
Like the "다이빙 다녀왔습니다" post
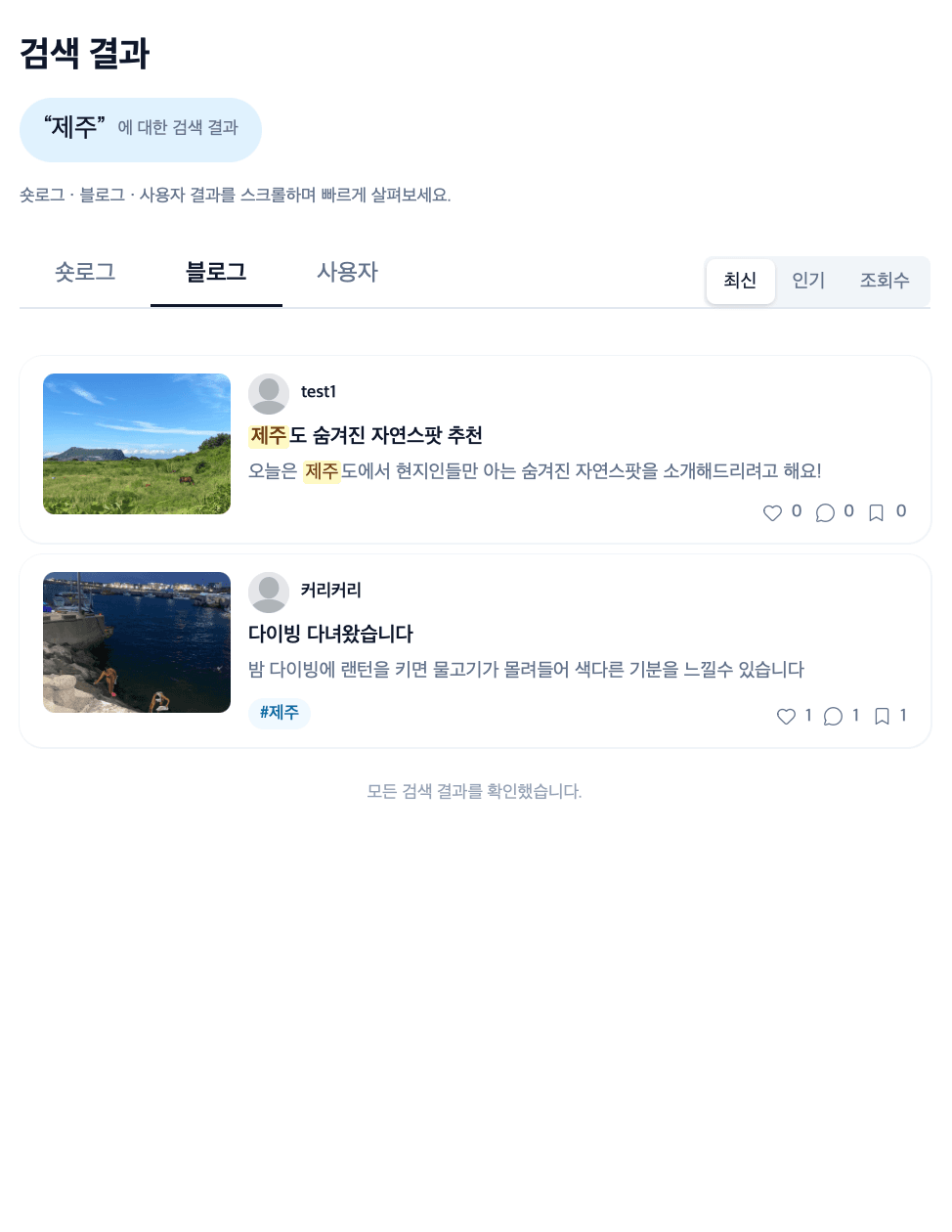click(x=786, y=717)
